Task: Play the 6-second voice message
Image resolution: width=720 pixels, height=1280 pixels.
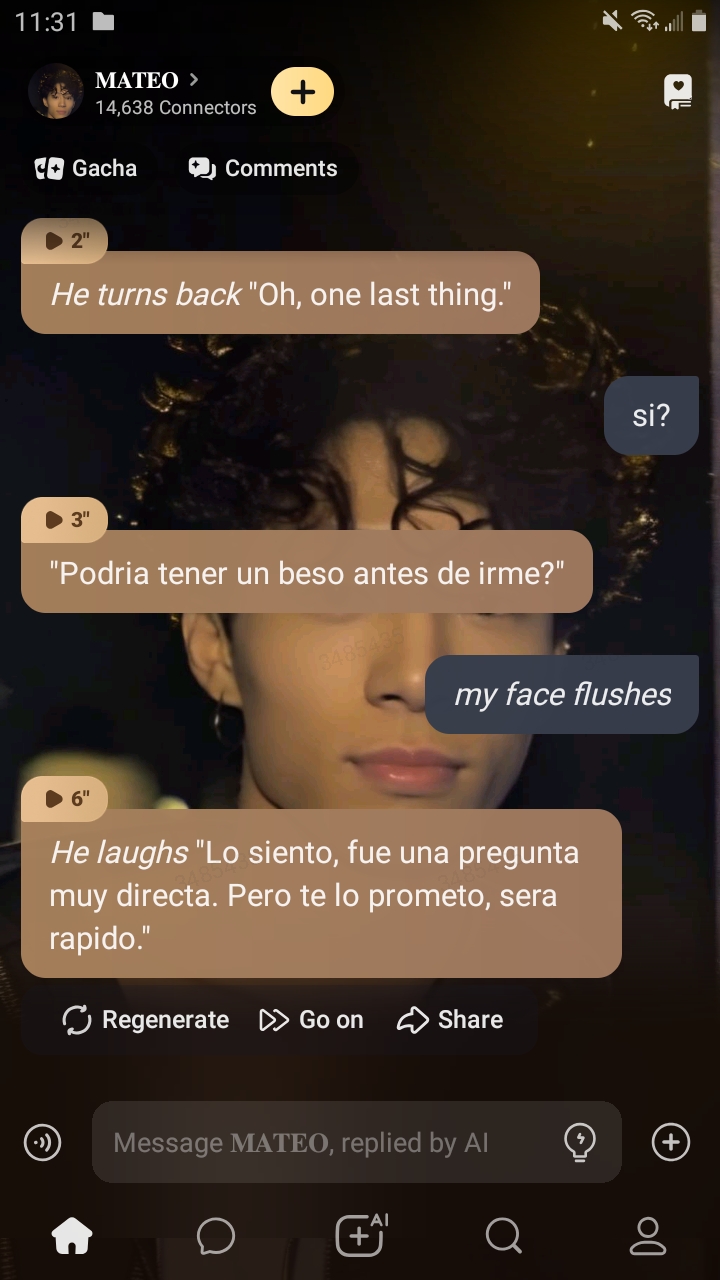Action: click(64, 799)
